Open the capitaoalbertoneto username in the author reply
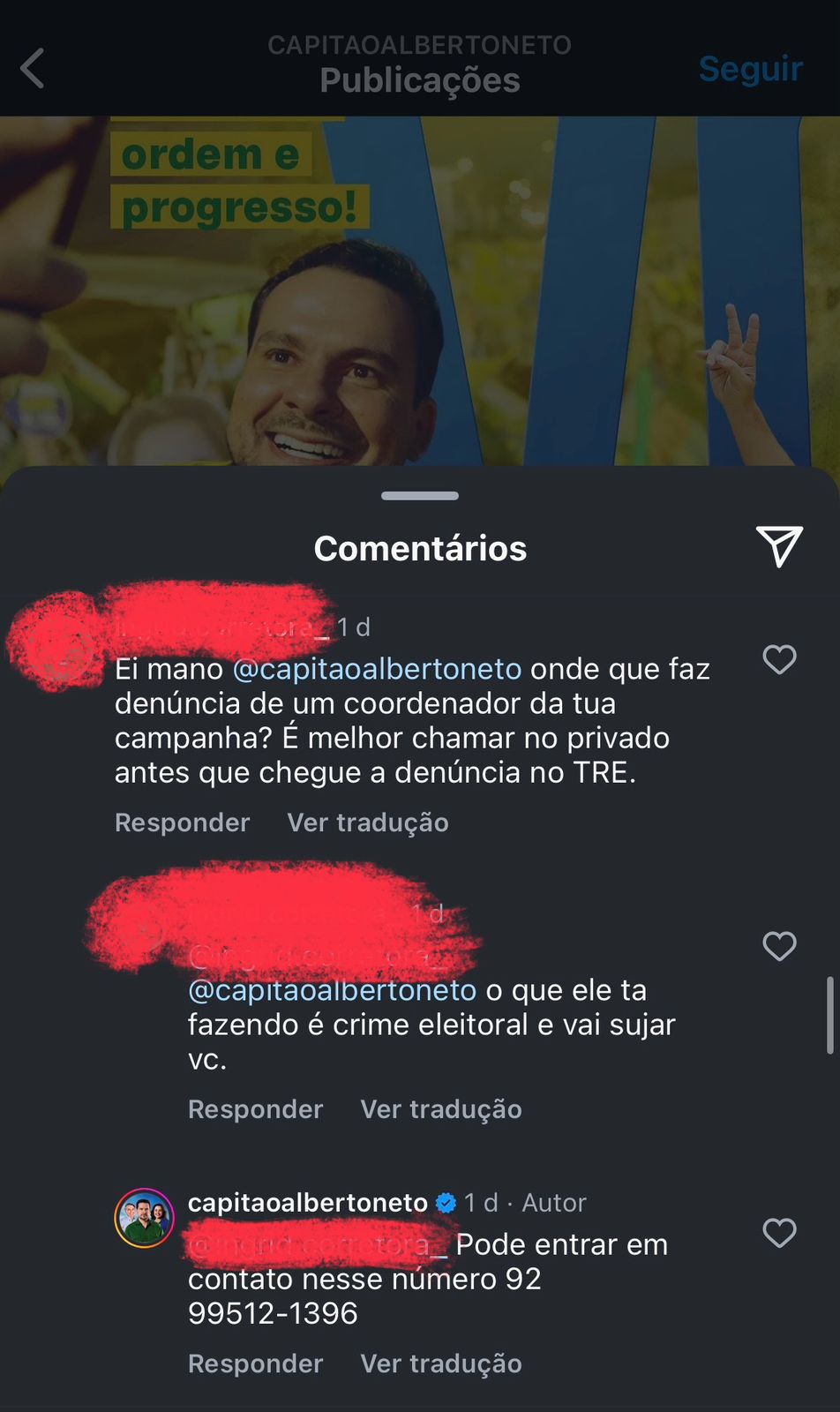The height and width of the screenshot is (1412, 840). click(307, 1203)
